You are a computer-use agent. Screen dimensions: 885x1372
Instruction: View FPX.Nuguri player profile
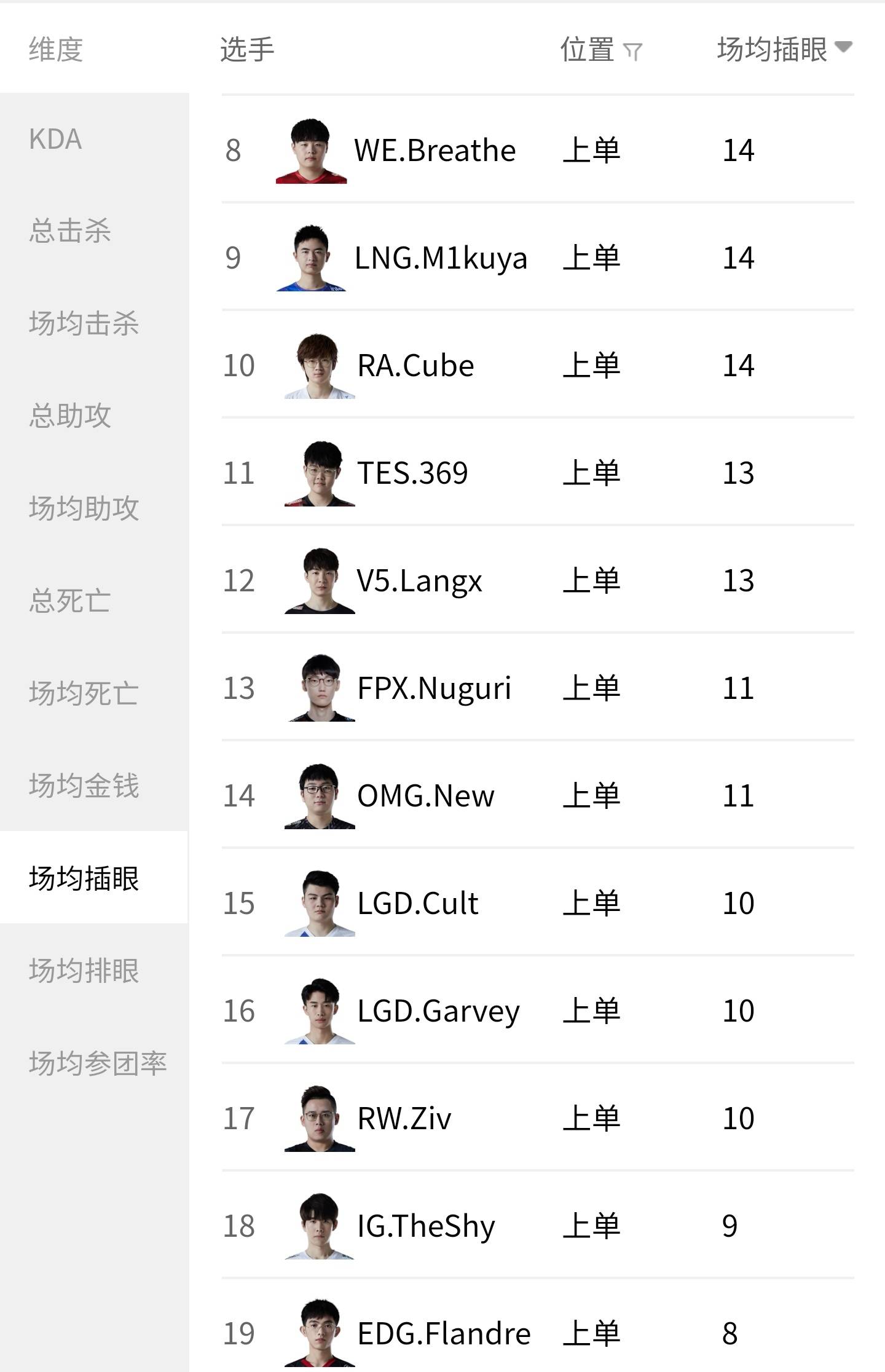433,688
